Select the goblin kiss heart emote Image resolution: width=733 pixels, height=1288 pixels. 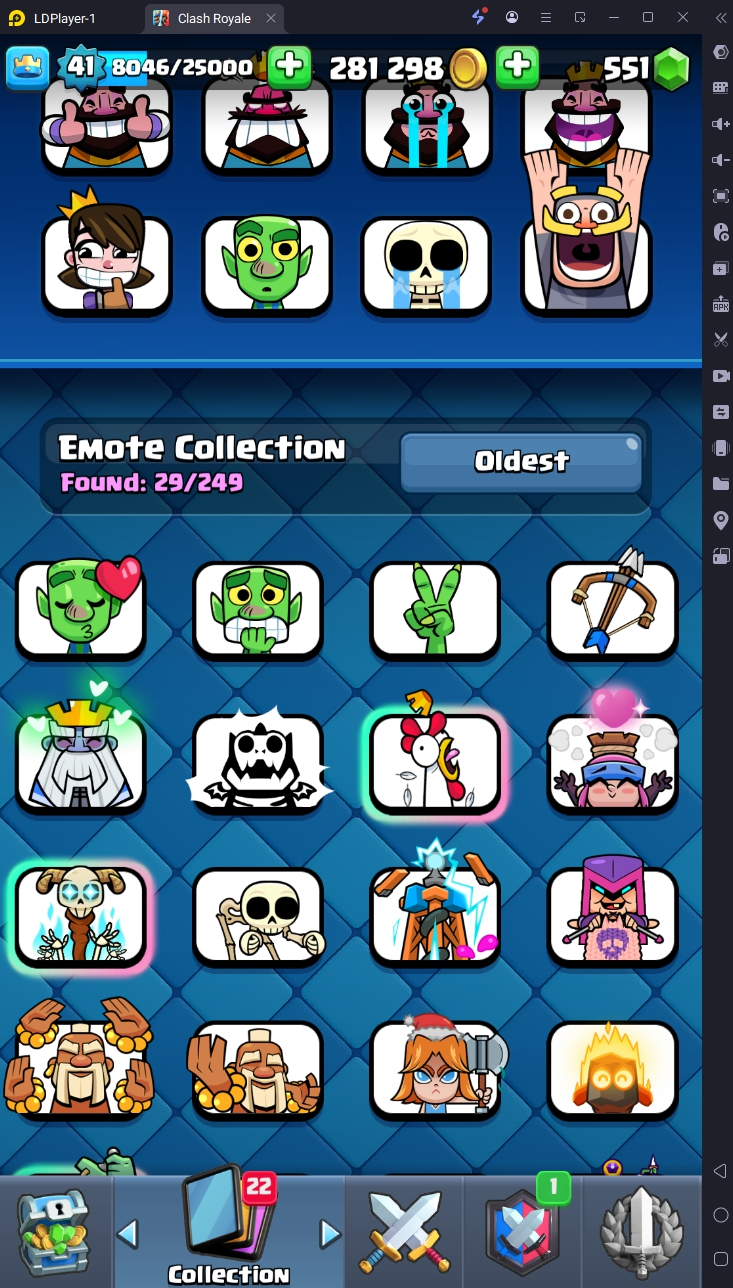click(x=81, y=610)
